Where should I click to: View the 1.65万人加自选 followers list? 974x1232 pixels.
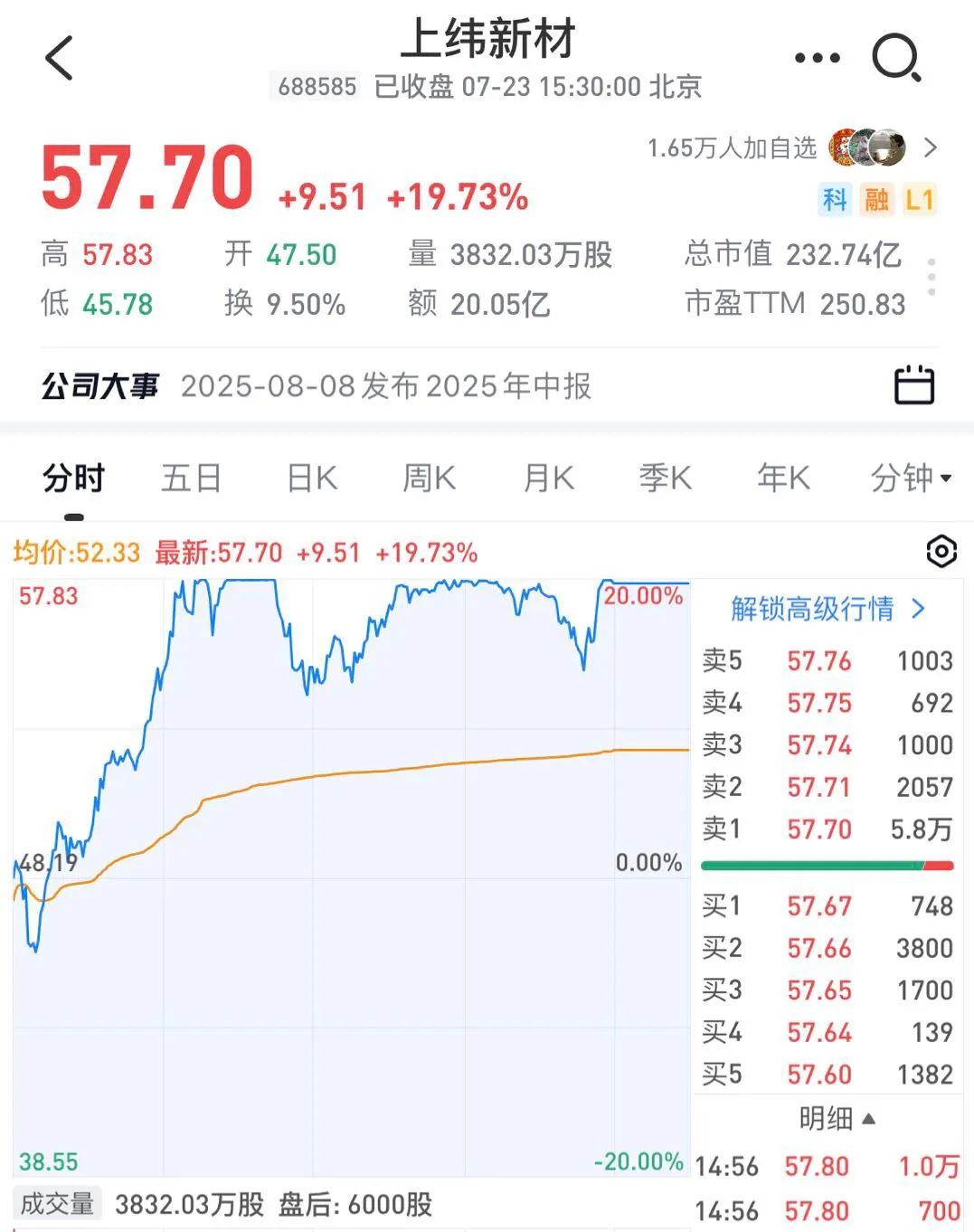click(x=792, y=147)
